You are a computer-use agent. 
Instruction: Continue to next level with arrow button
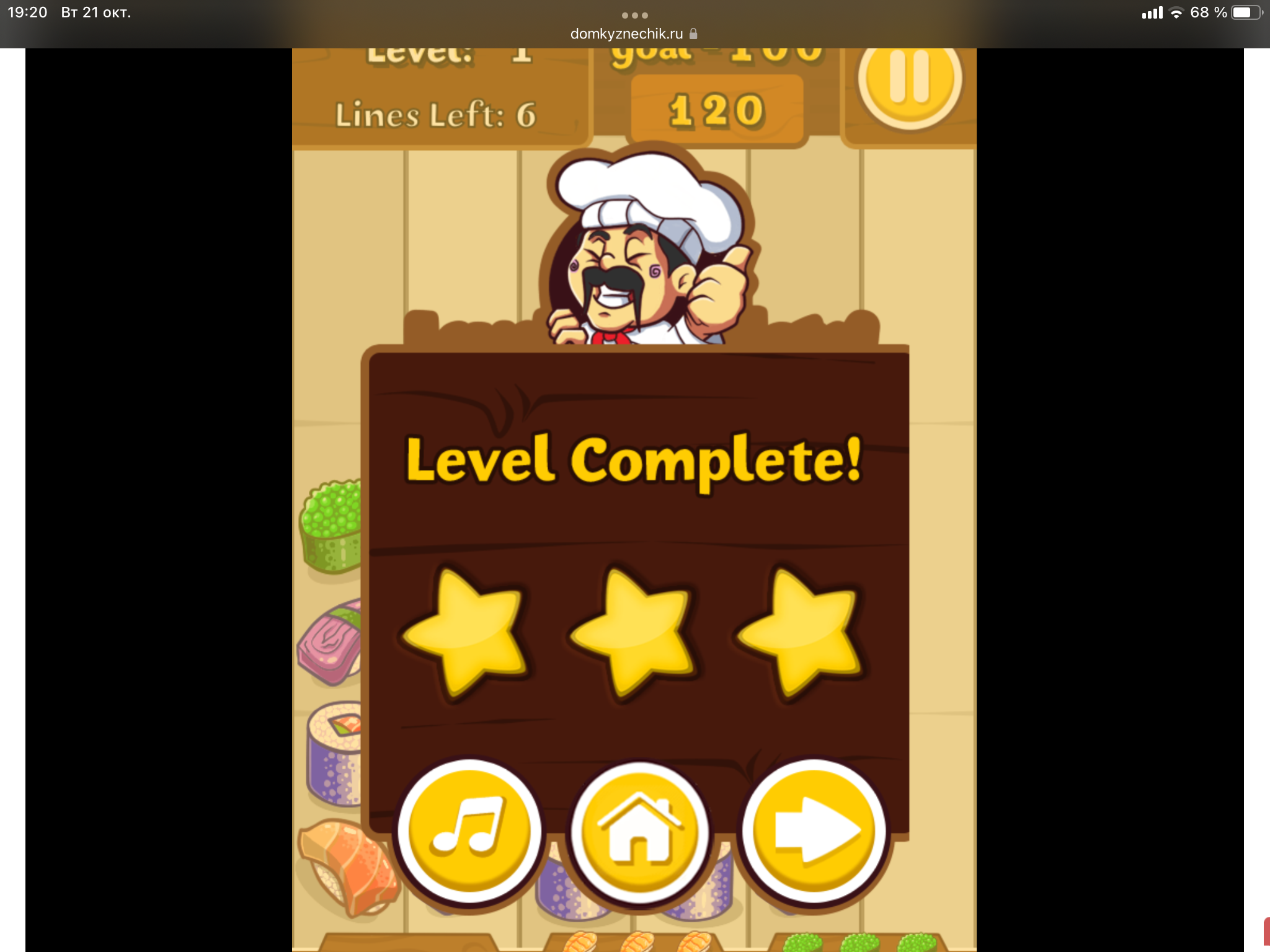click(x=814, y=831)
